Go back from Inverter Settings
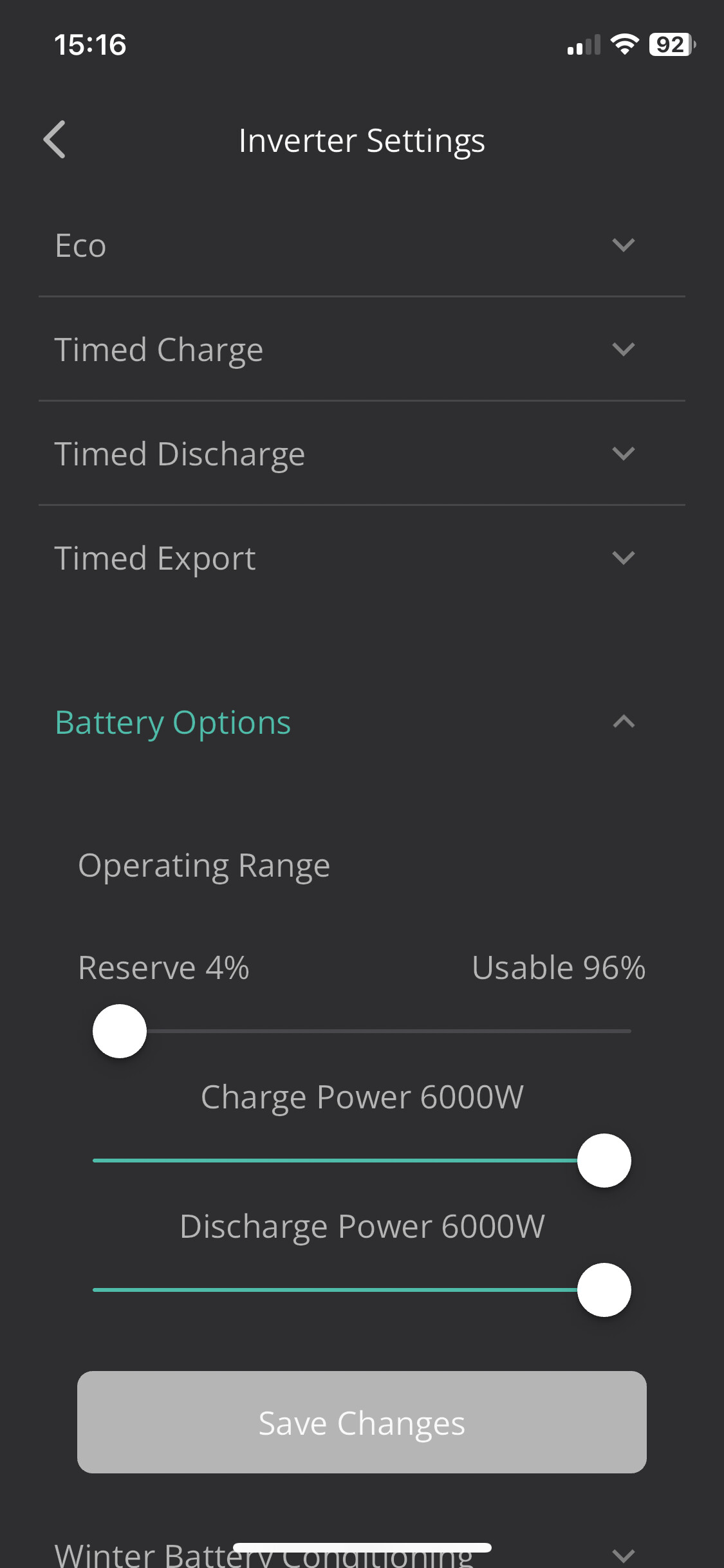724x1568 pixels. pyautogui.click(x=55, y=140)
